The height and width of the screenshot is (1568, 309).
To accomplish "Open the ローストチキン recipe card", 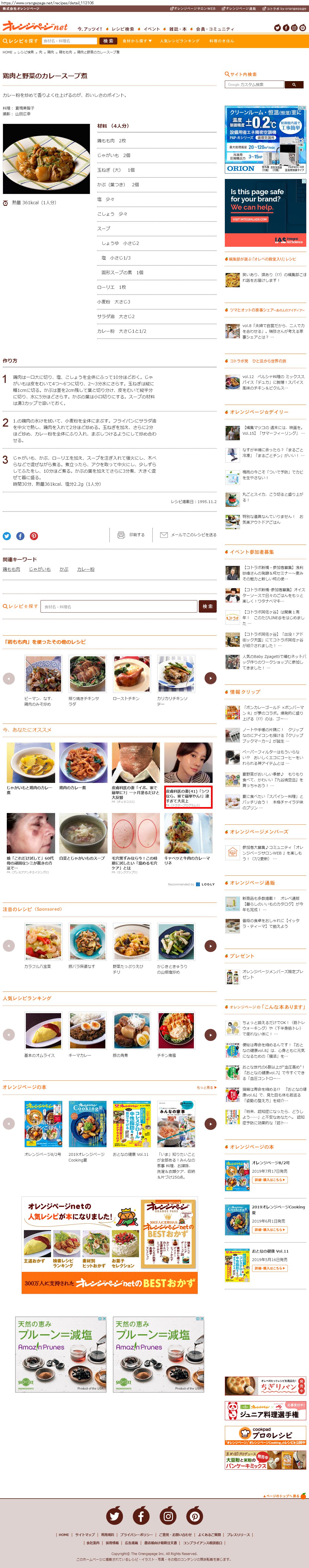I will [125, 698].
